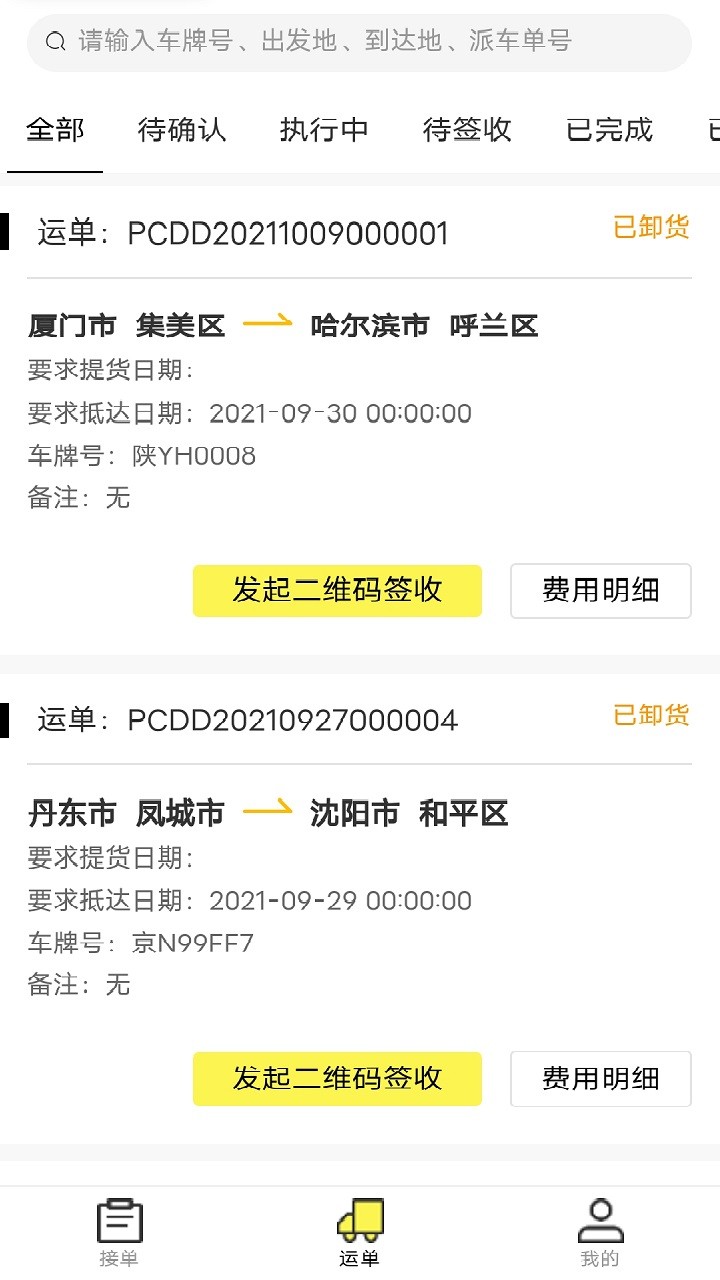Image resolution: width=720 pixels, height=1280 pixels.
Task: Tap waybill number PCDD20210927000004
Action: (294, 719)
